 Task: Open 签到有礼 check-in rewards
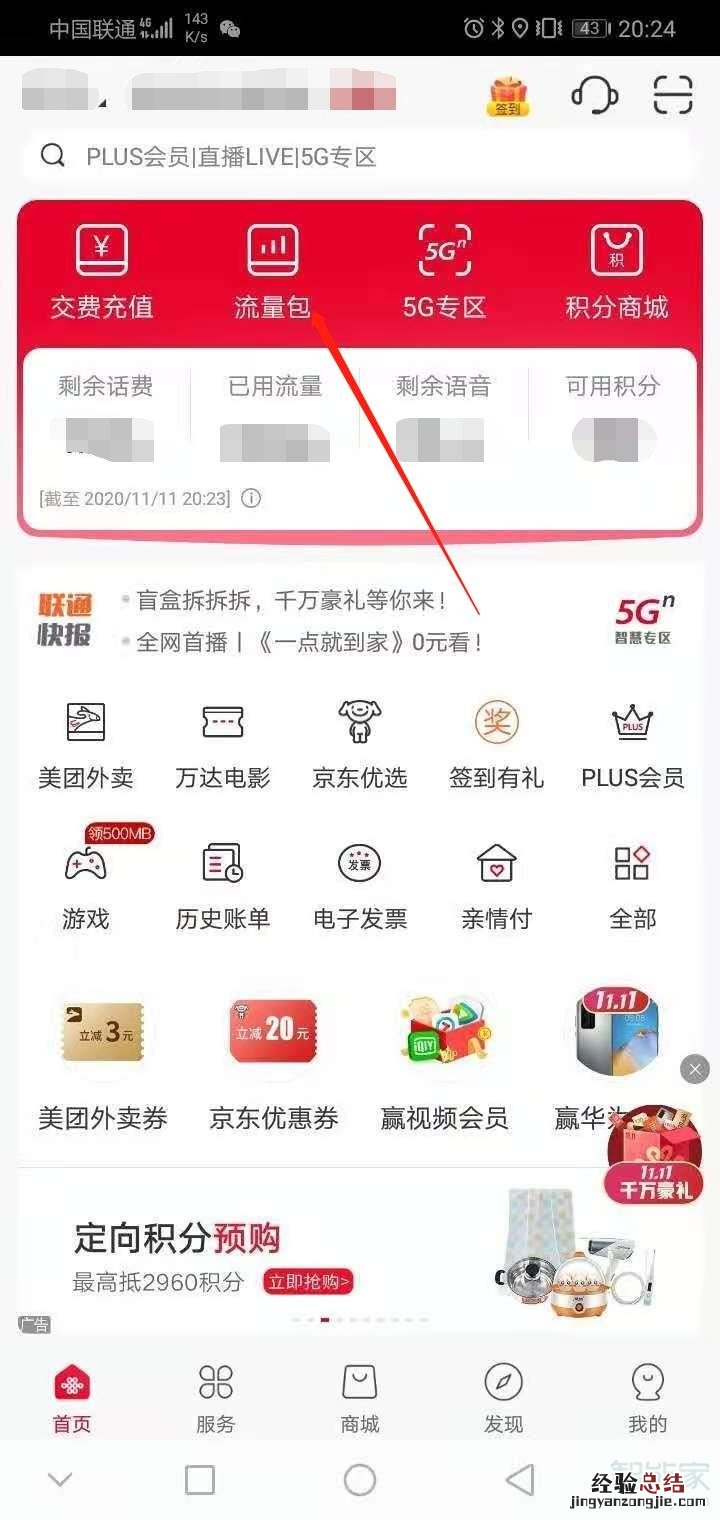(496, 743)
